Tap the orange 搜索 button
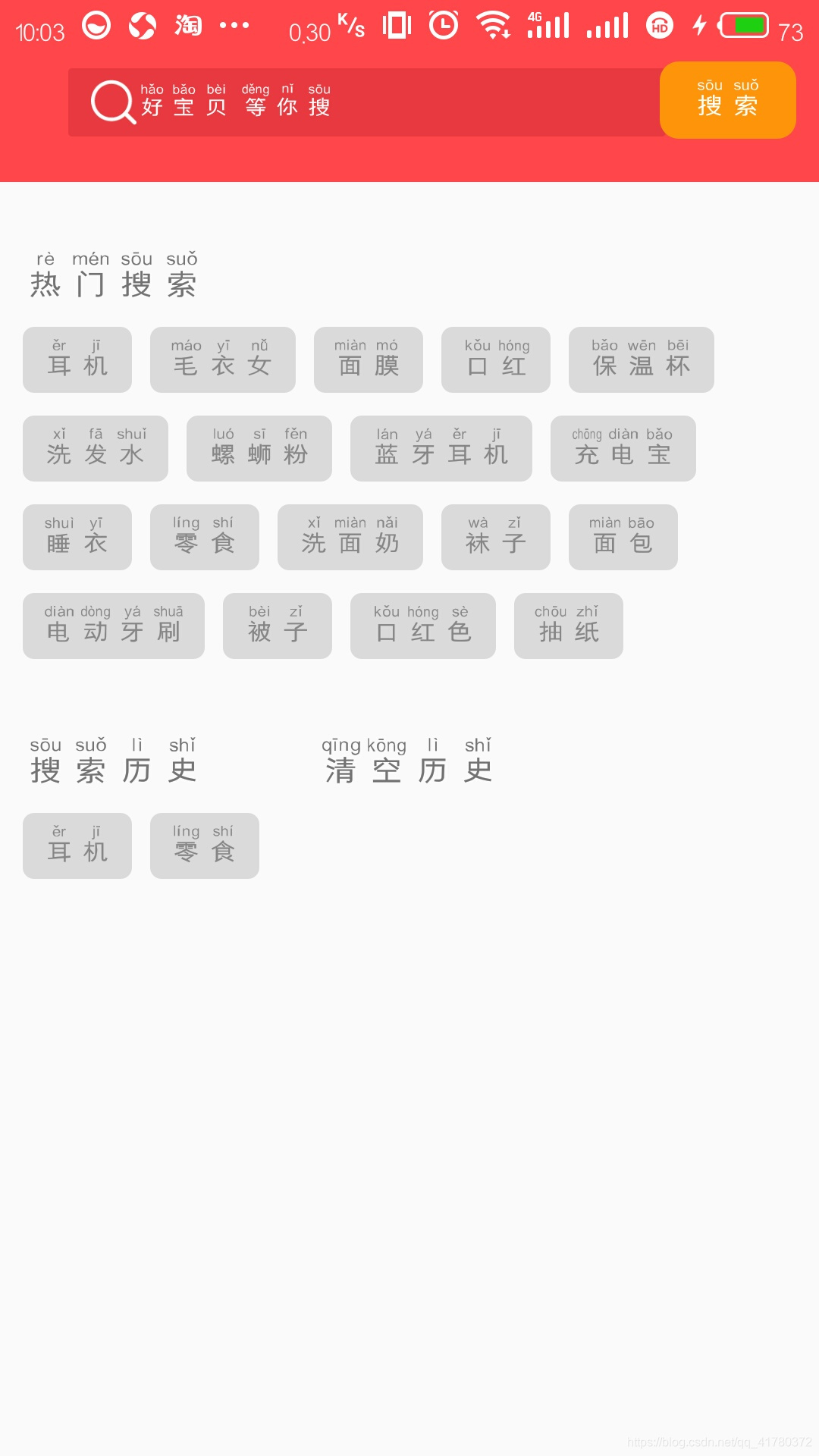This screenshot has width=819, height=1456. 727,100
